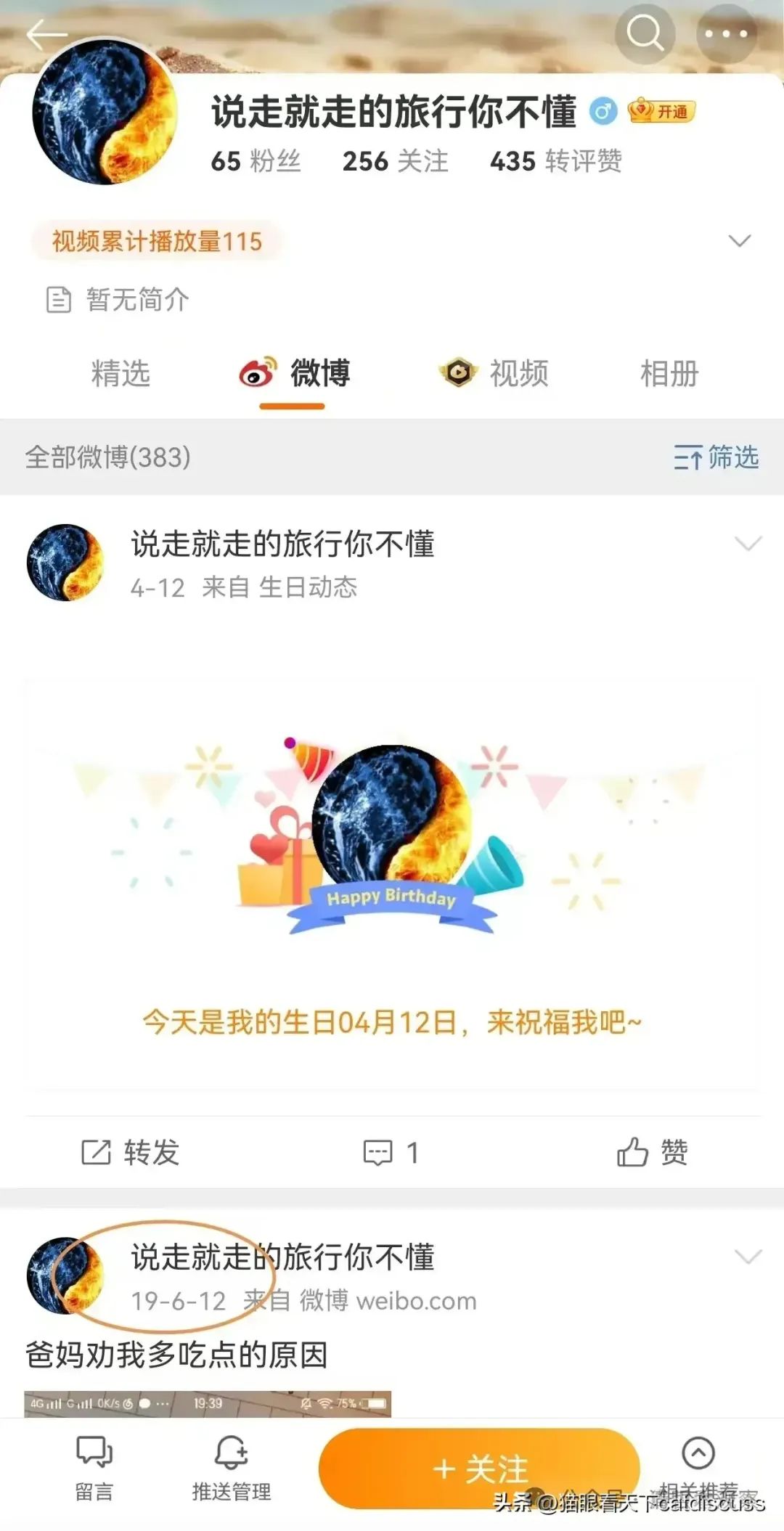Follow this user with the 关注 button

479,1469
